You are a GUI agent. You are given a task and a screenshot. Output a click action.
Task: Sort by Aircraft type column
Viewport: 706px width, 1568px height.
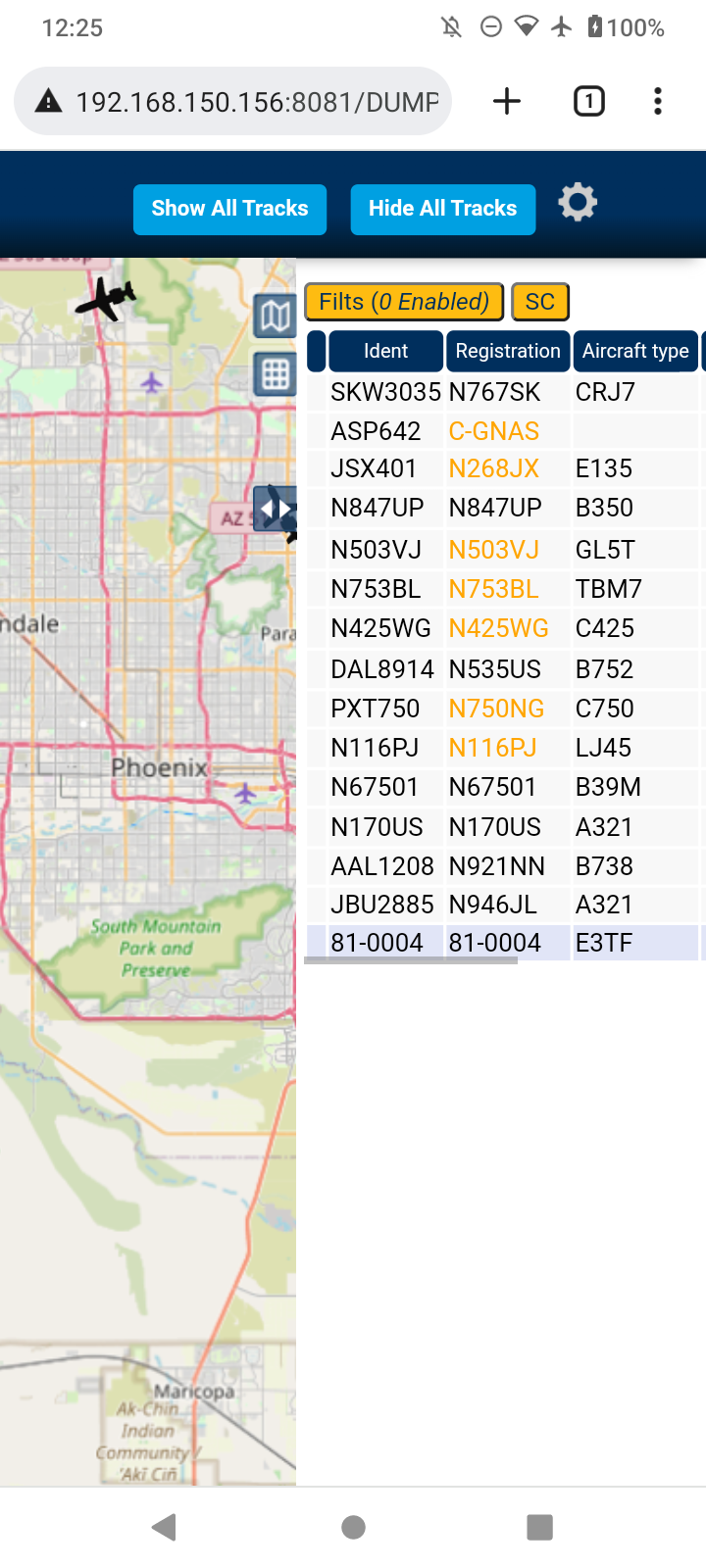point(635,351)
